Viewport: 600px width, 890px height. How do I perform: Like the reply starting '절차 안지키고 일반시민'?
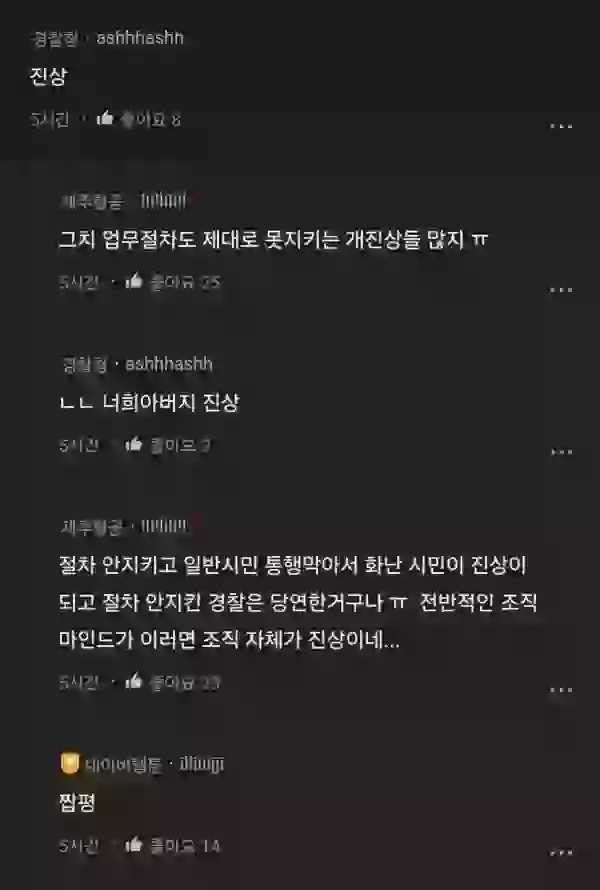(x=134, y=683)
